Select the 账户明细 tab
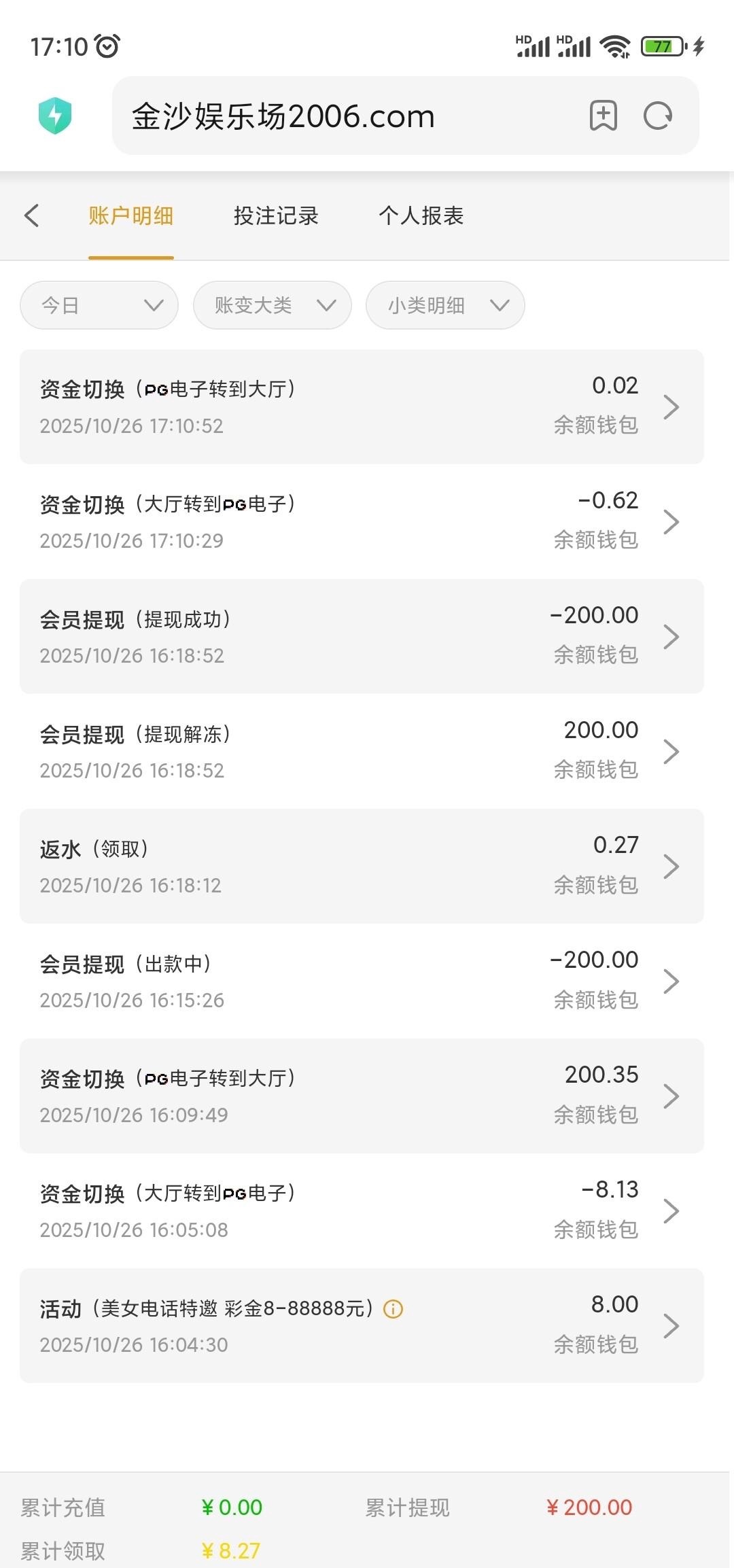 click(130, 215)
